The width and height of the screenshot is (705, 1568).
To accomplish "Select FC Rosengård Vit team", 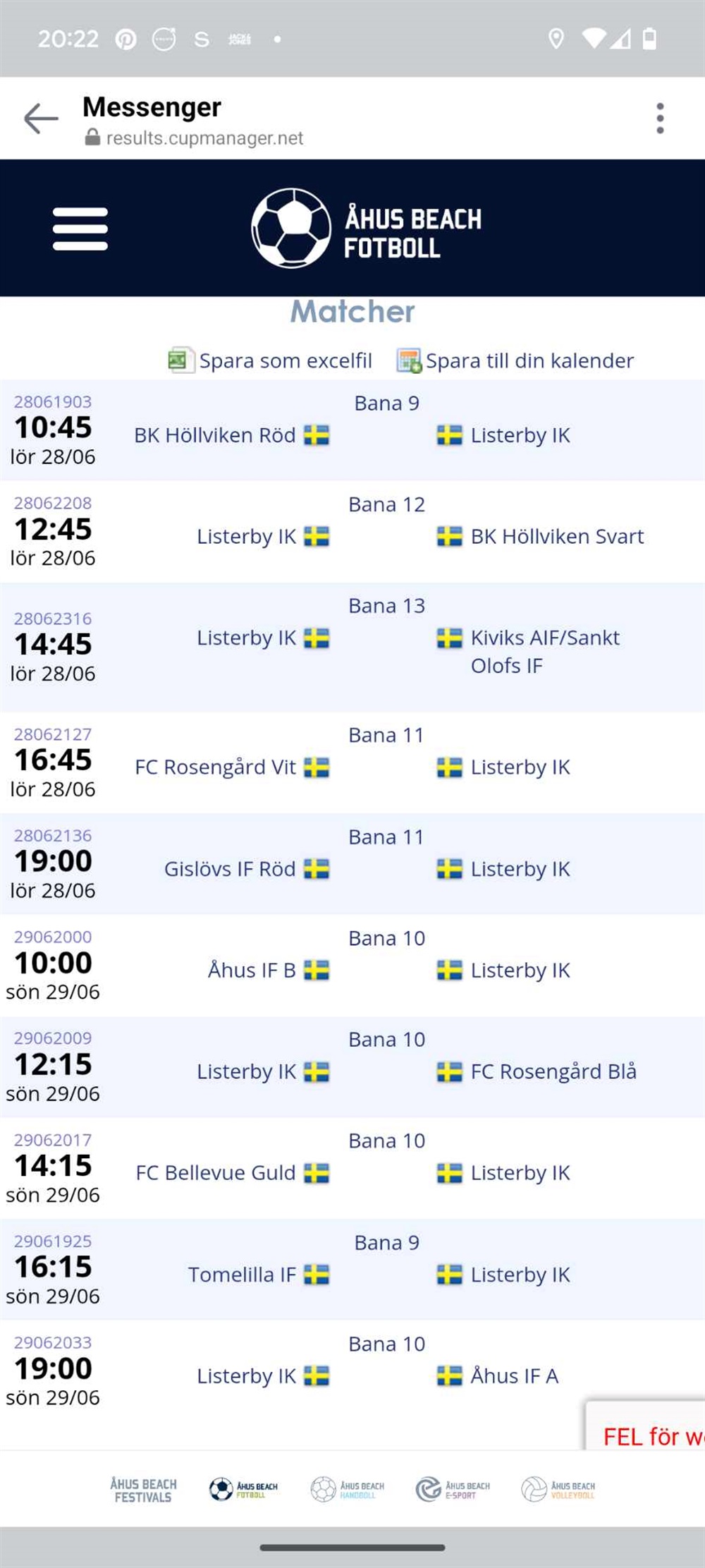I will [x=215, y=767].
